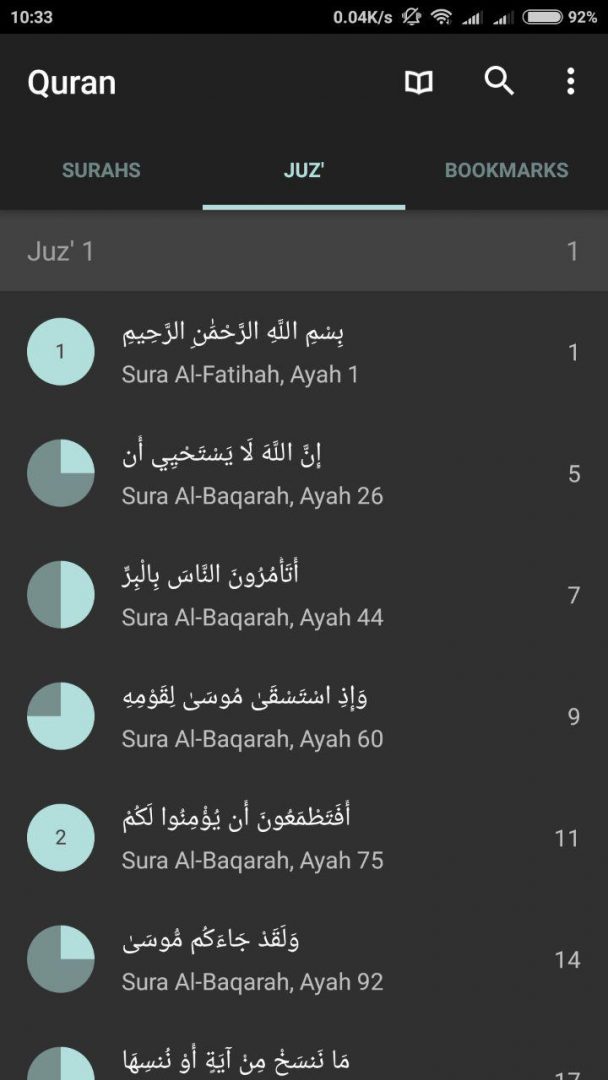Switch to the Bookmarks tab
The image size is (608, 1080).
tap(506, 170)
